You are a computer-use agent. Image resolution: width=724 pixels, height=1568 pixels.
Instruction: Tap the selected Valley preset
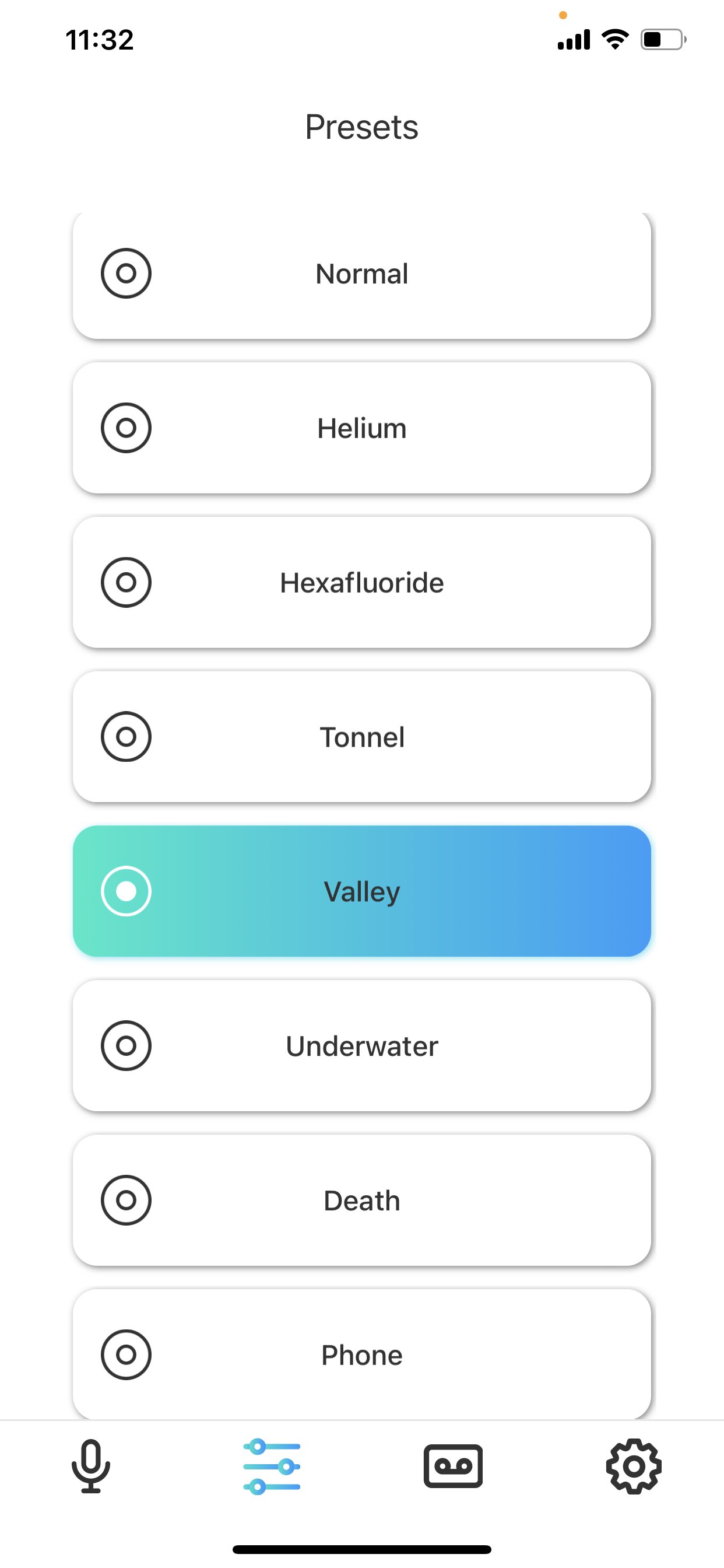pos(362,891)
